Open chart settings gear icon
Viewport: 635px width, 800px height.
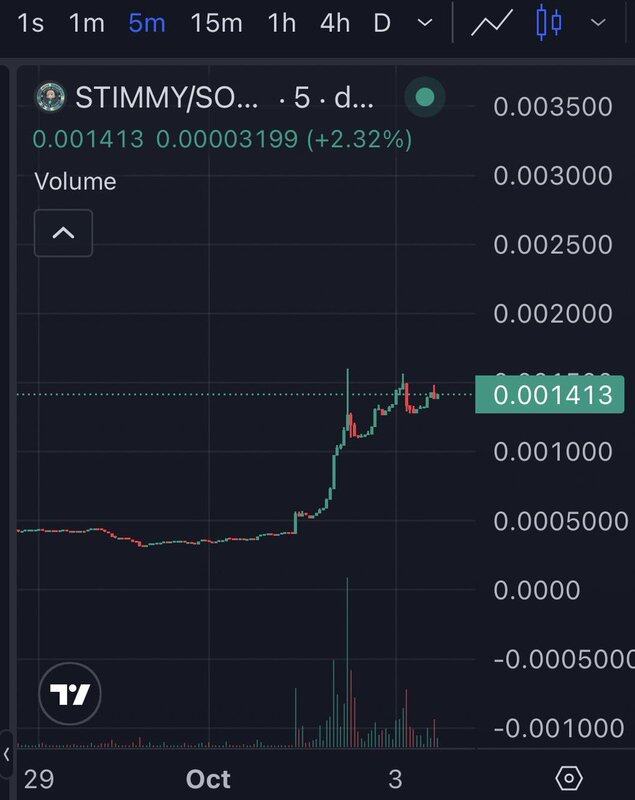tap(568, 778)
